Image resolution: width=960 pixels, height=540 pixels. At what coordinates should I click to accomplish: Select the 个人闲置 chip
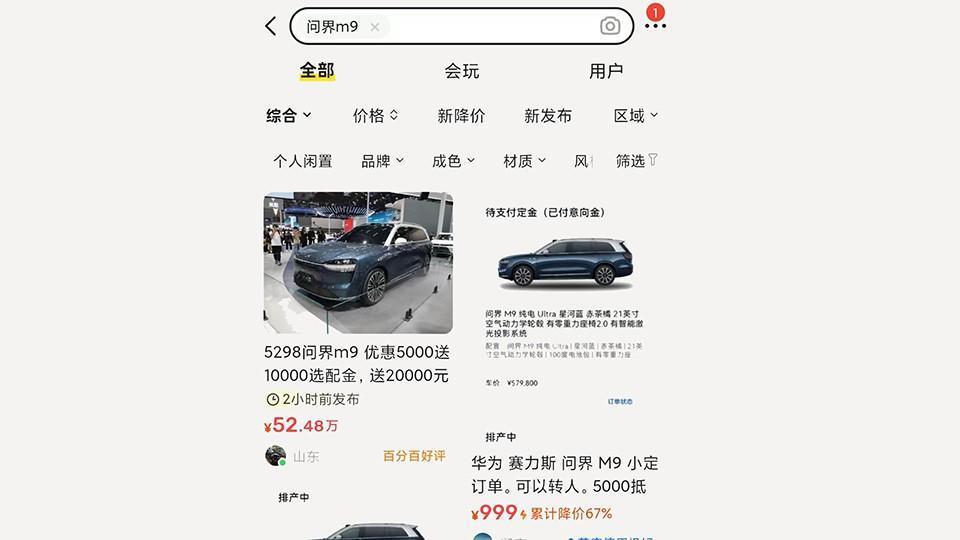click(303, 161)
